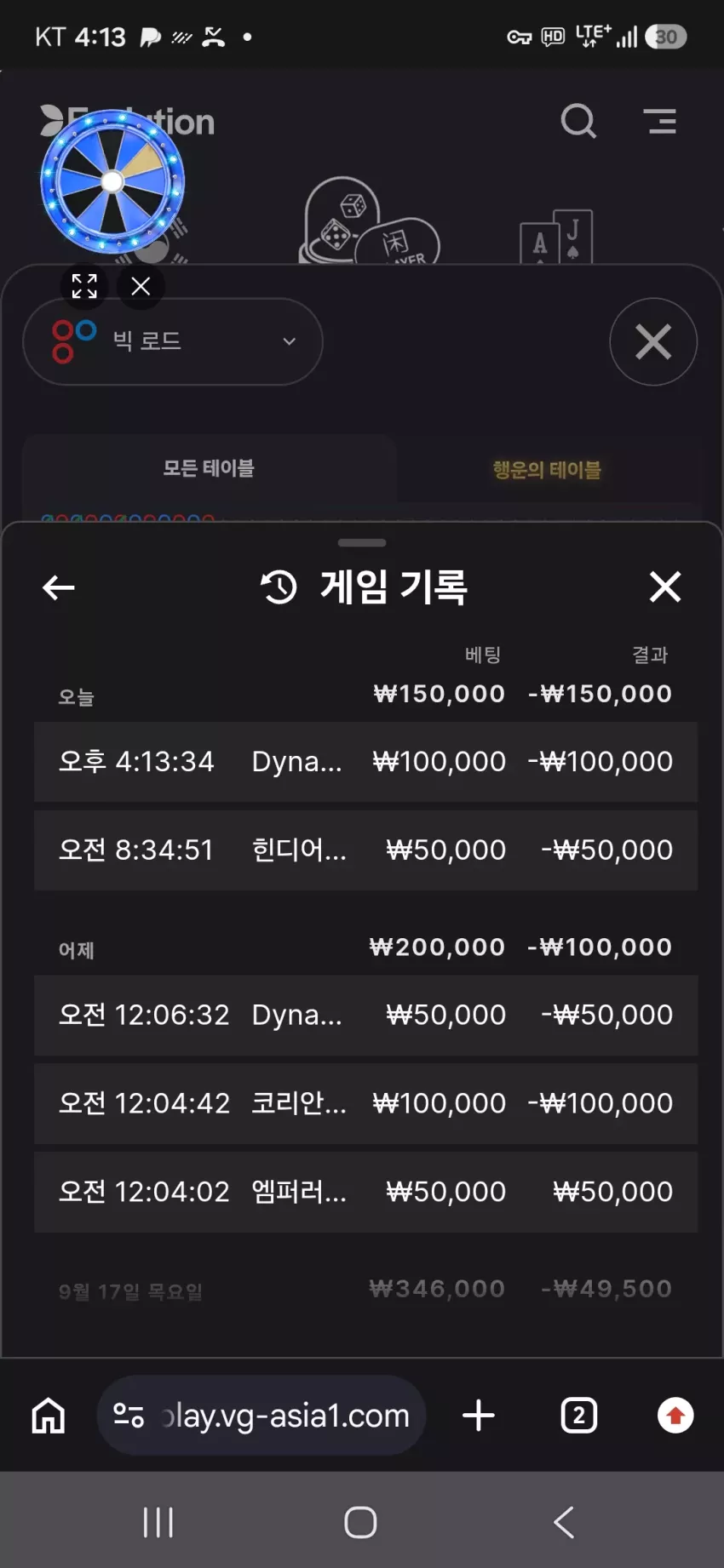View the open browser tabs
This screenshot has height=1568, width=724.
click(x=579, y=1416)
